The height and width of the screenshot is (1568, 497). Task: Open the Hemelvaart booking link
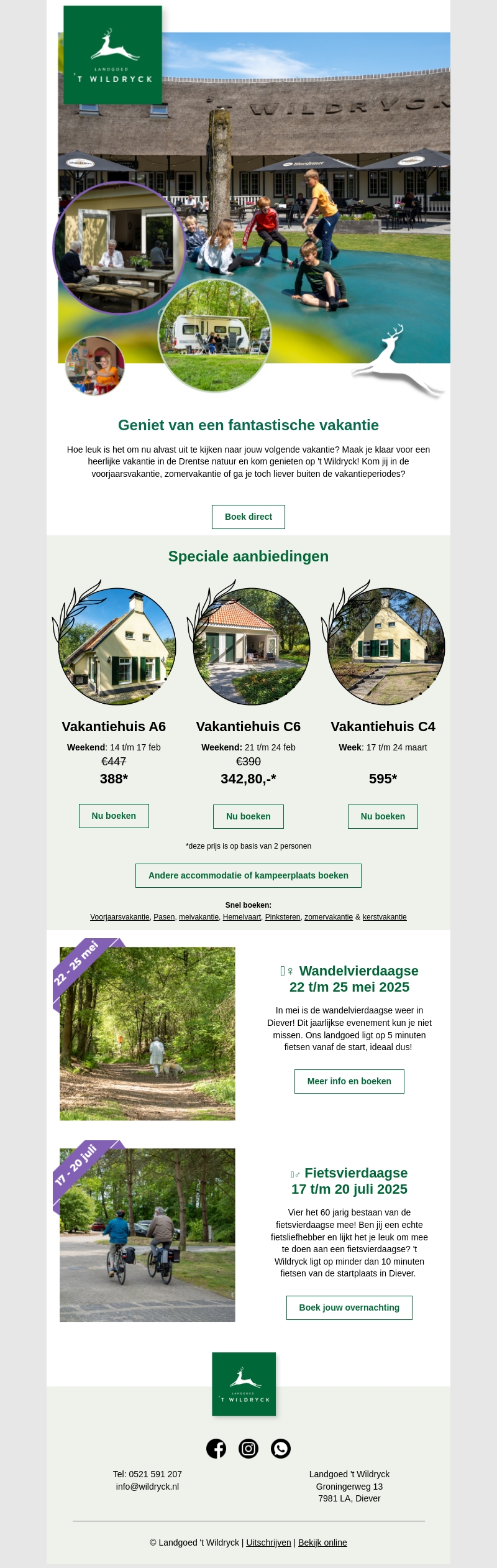click(242, 917)
